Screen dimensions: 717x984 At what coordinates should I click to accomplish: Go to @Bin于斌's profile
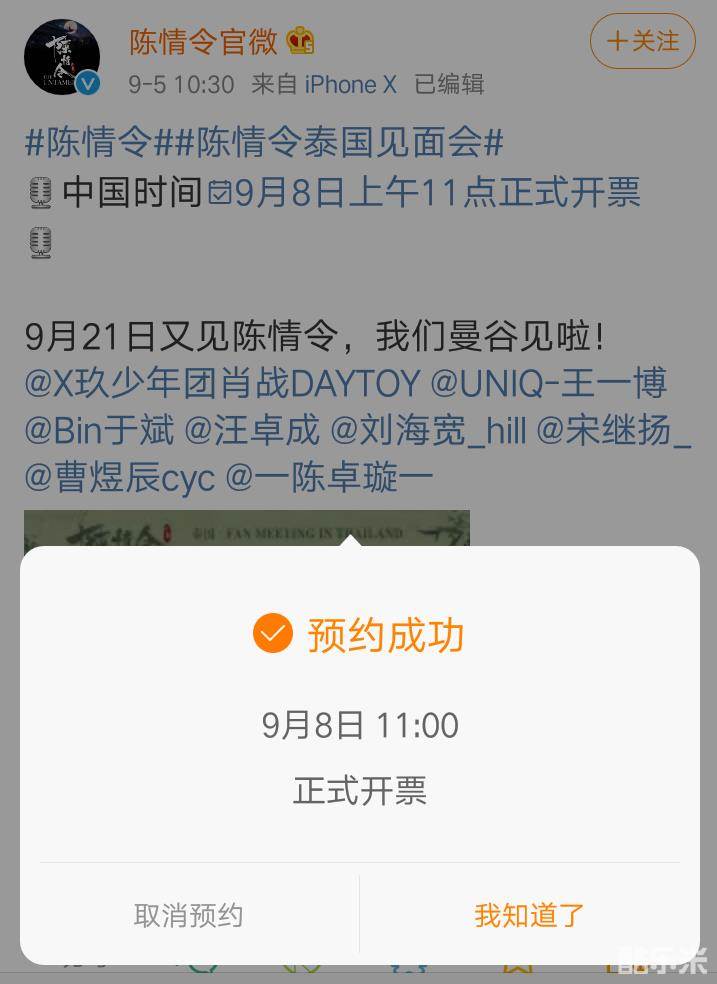[x=100, y=431]
